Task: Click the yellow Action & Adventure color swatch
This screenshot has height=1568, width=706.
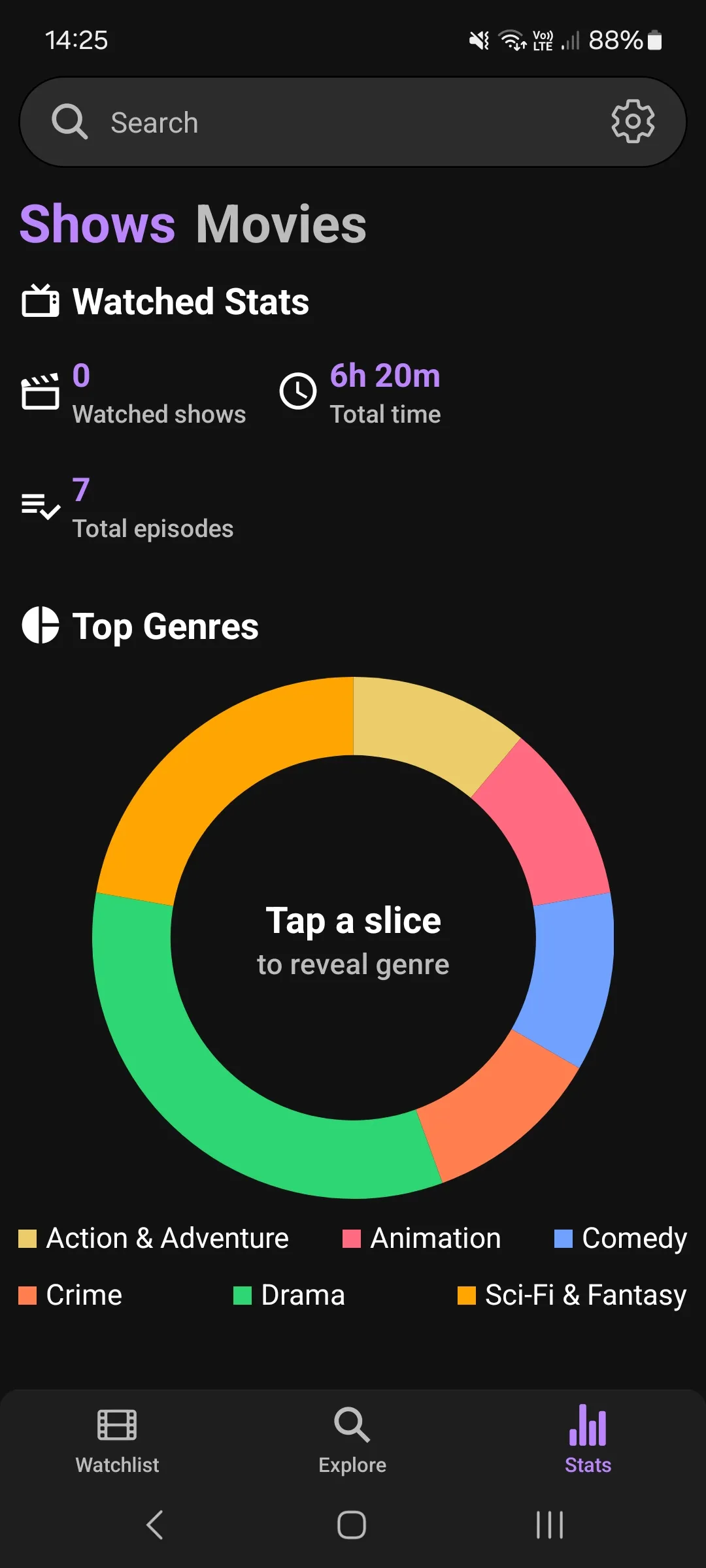Action: pyautogui.click(x=27, y=1238)
